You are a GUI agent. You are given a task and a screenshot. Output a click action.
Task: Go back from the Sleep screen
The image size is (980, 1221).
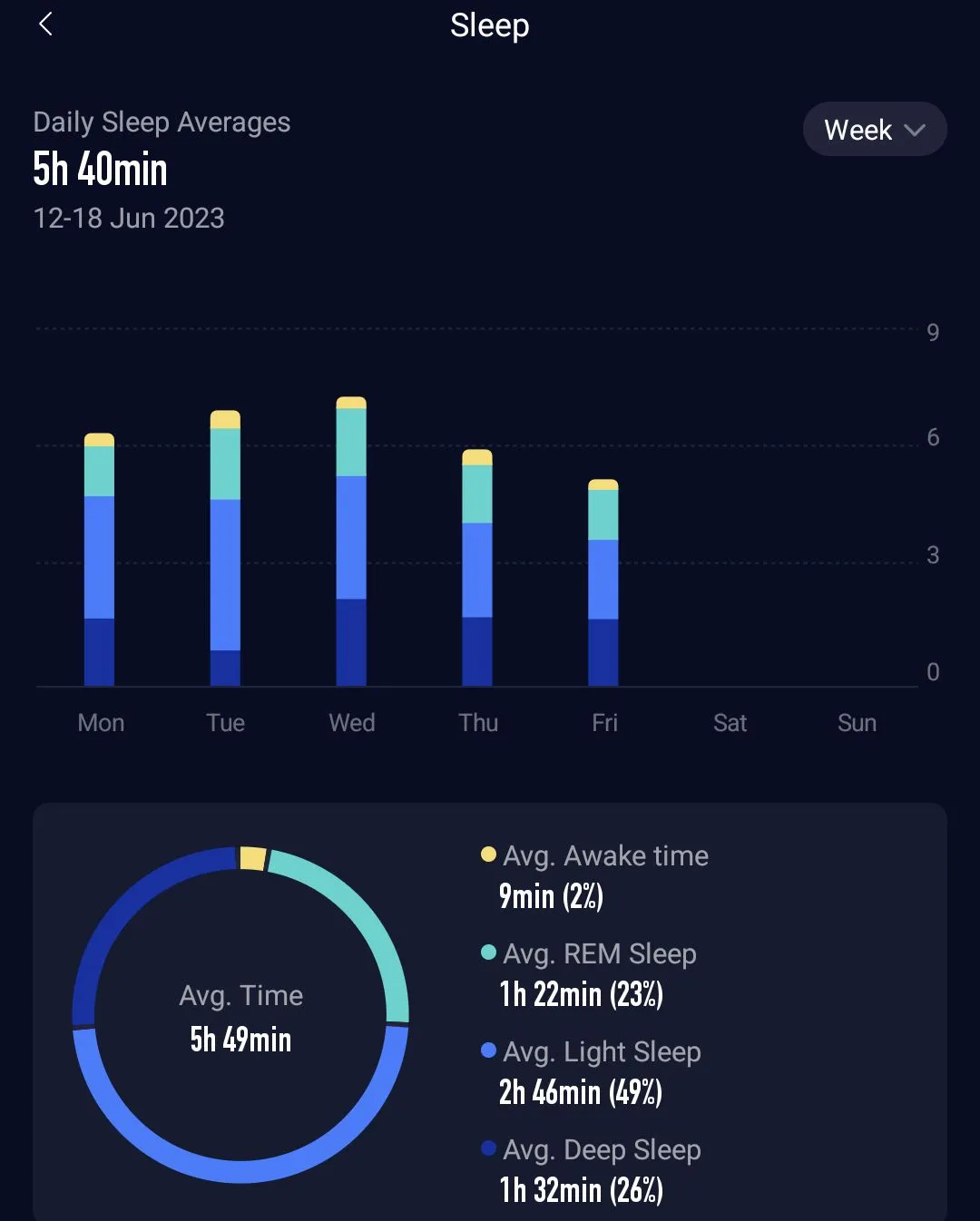pyautogui.click(x=45, y=24)
